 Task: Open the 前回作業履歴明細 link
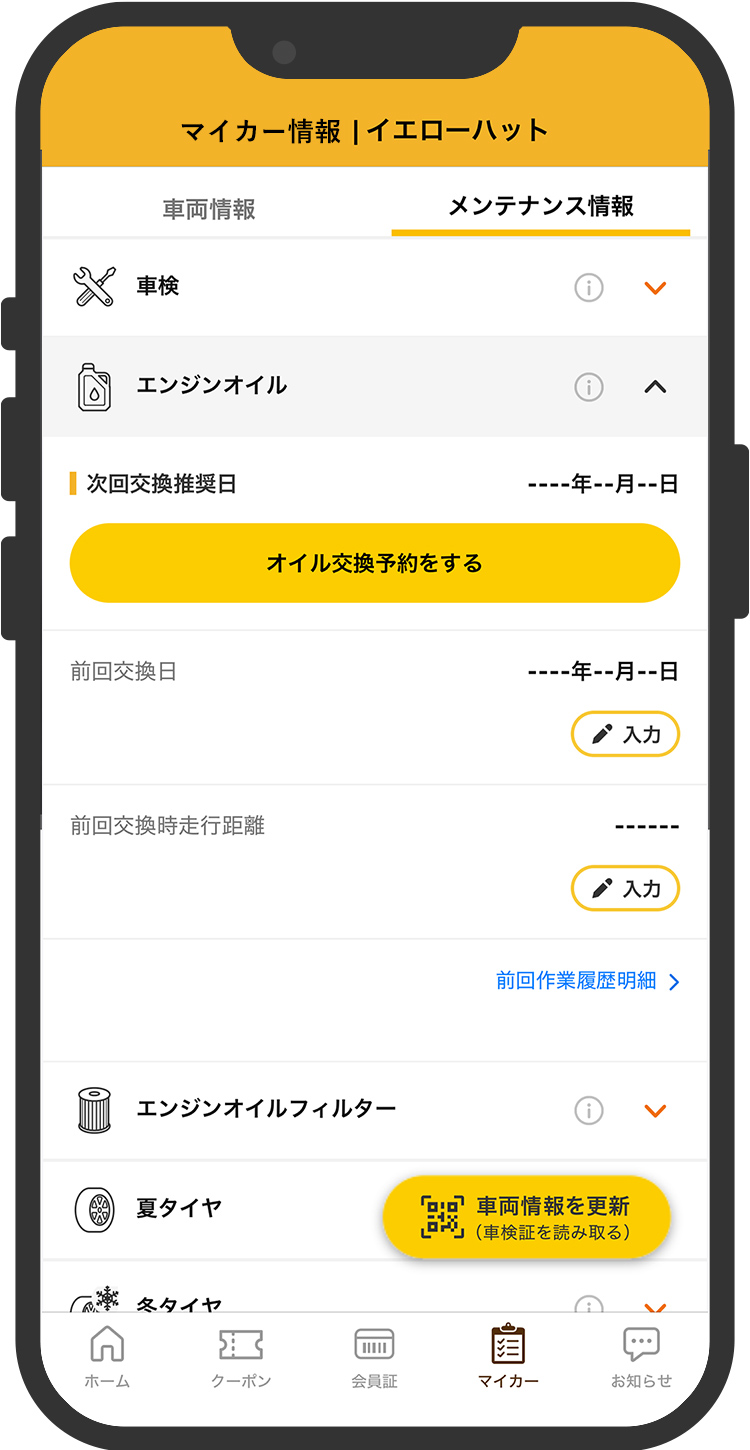587,981
